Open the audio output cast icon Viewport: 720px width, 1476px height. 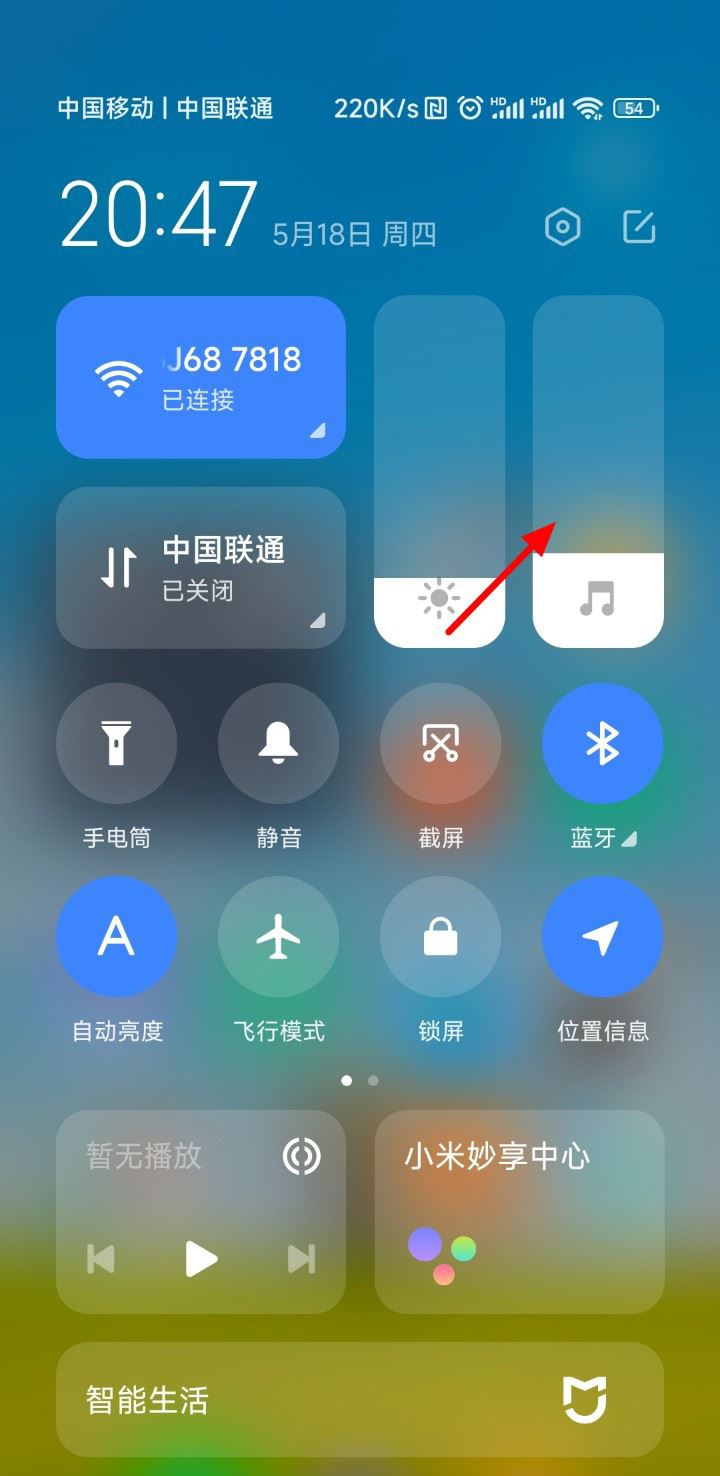pos(301,1157)
